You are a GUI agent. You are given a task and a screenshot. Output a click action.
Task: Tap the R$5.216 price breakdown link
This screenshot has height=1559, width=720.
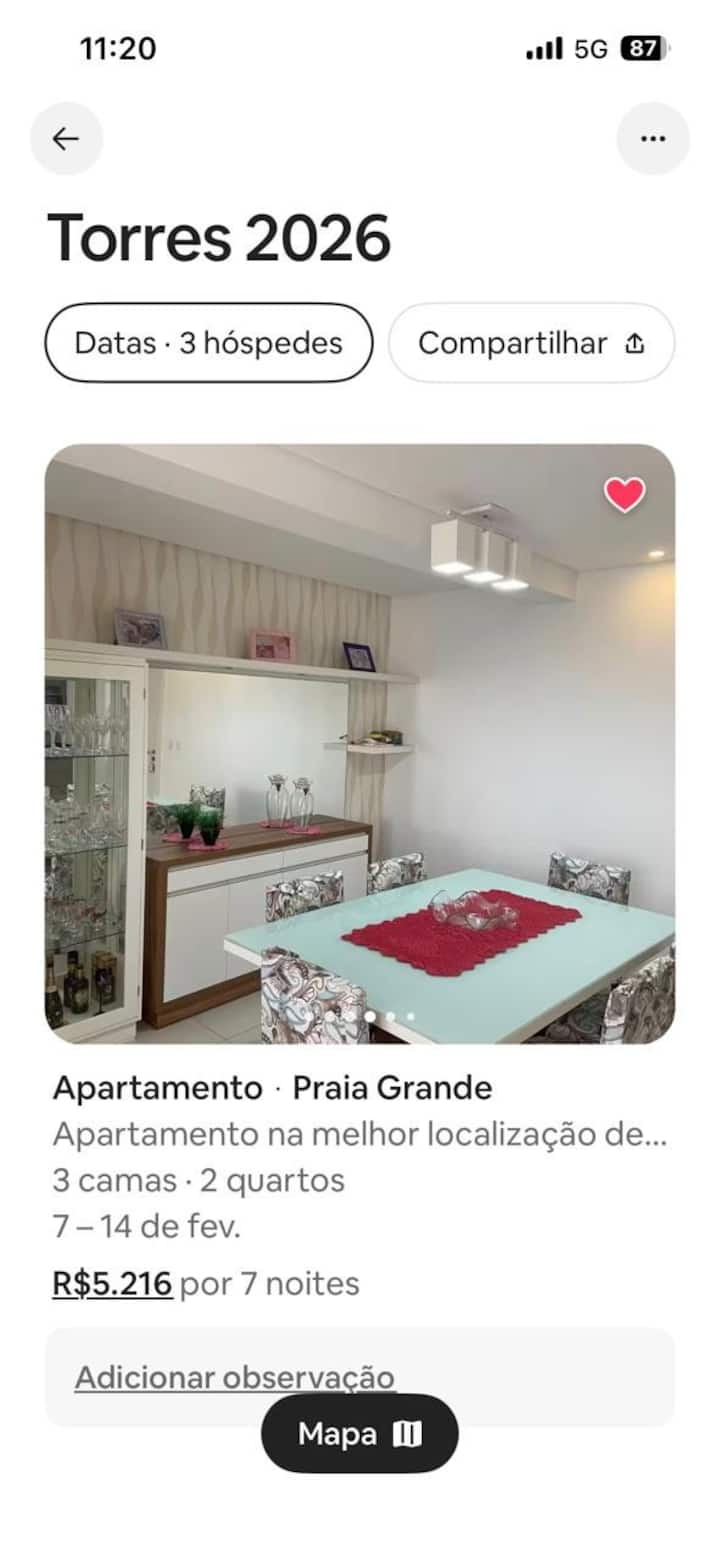[112, 1283]
